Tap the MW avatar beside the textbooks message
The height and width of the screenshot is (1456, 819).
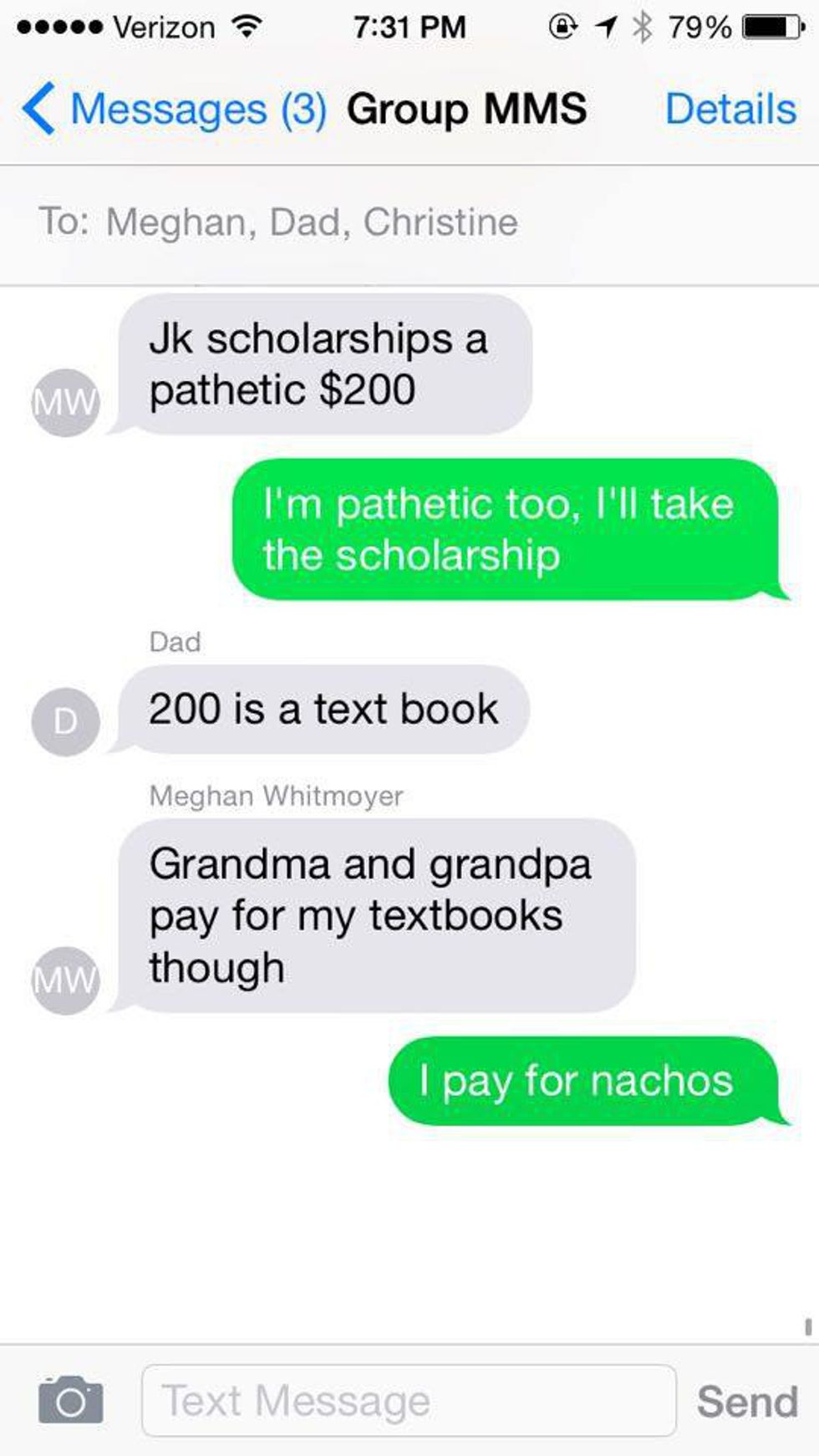coord(65,980)
